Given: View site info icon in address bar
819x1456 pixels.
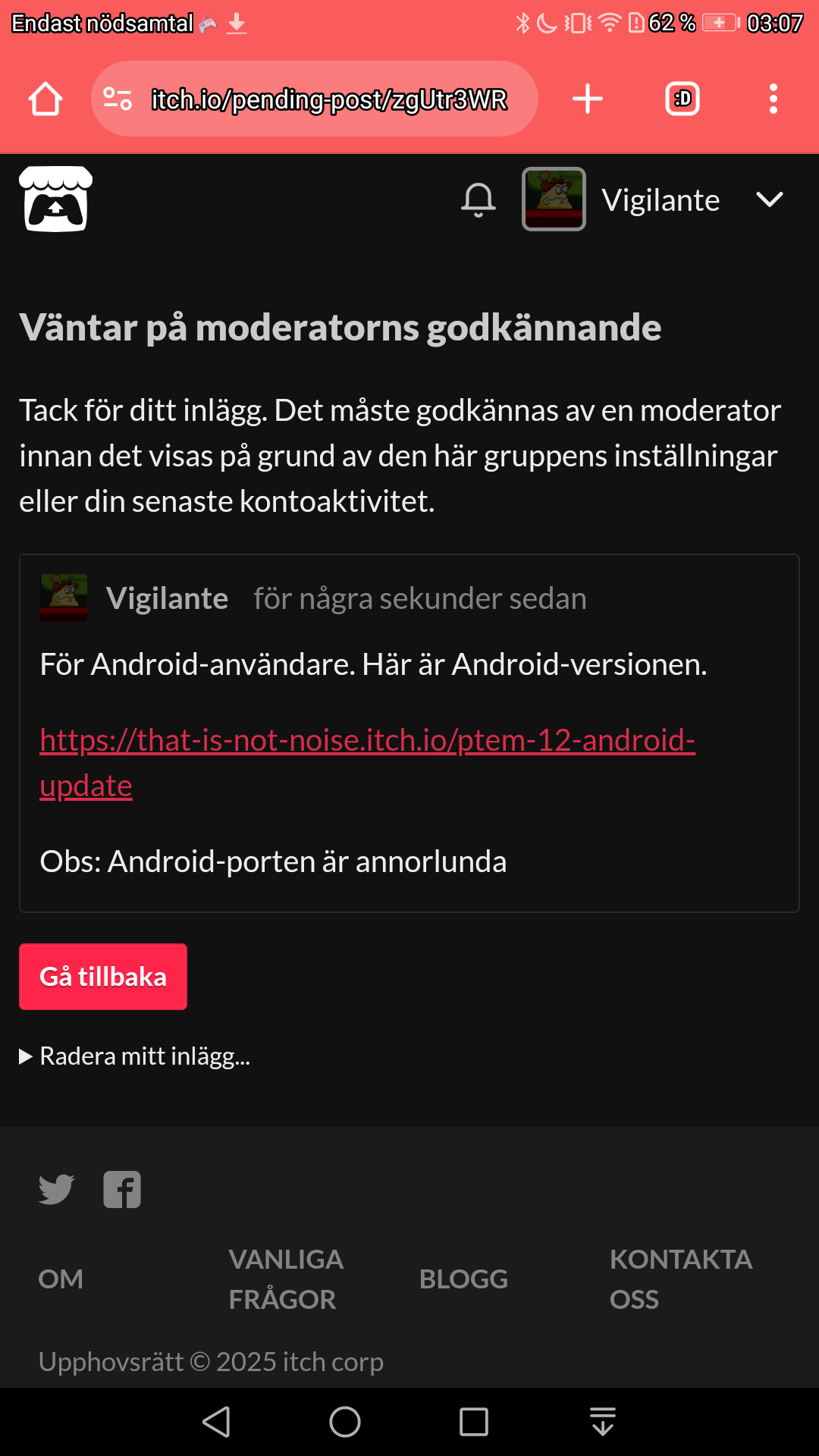Looking at the screenshot, I should (118, 99).
